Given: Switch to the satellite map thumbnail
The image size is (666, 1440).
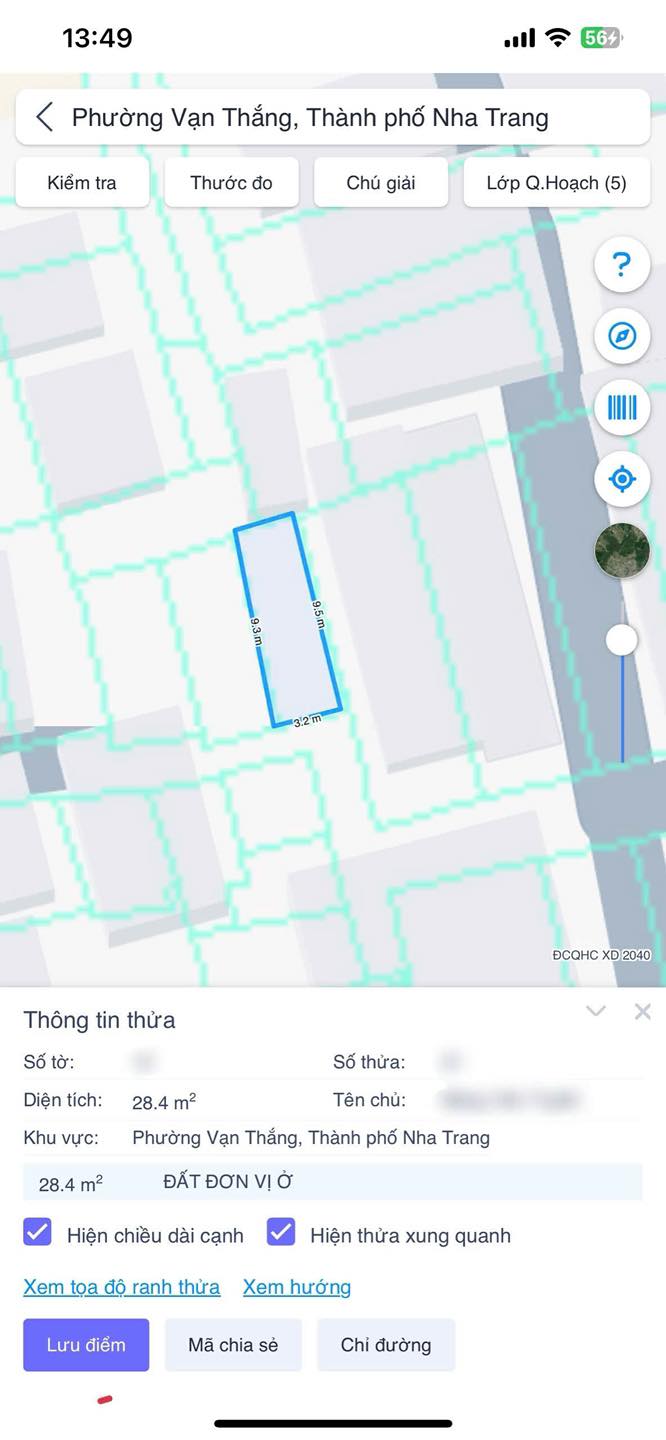Looking at the screenshot, I should coord(622,550).
